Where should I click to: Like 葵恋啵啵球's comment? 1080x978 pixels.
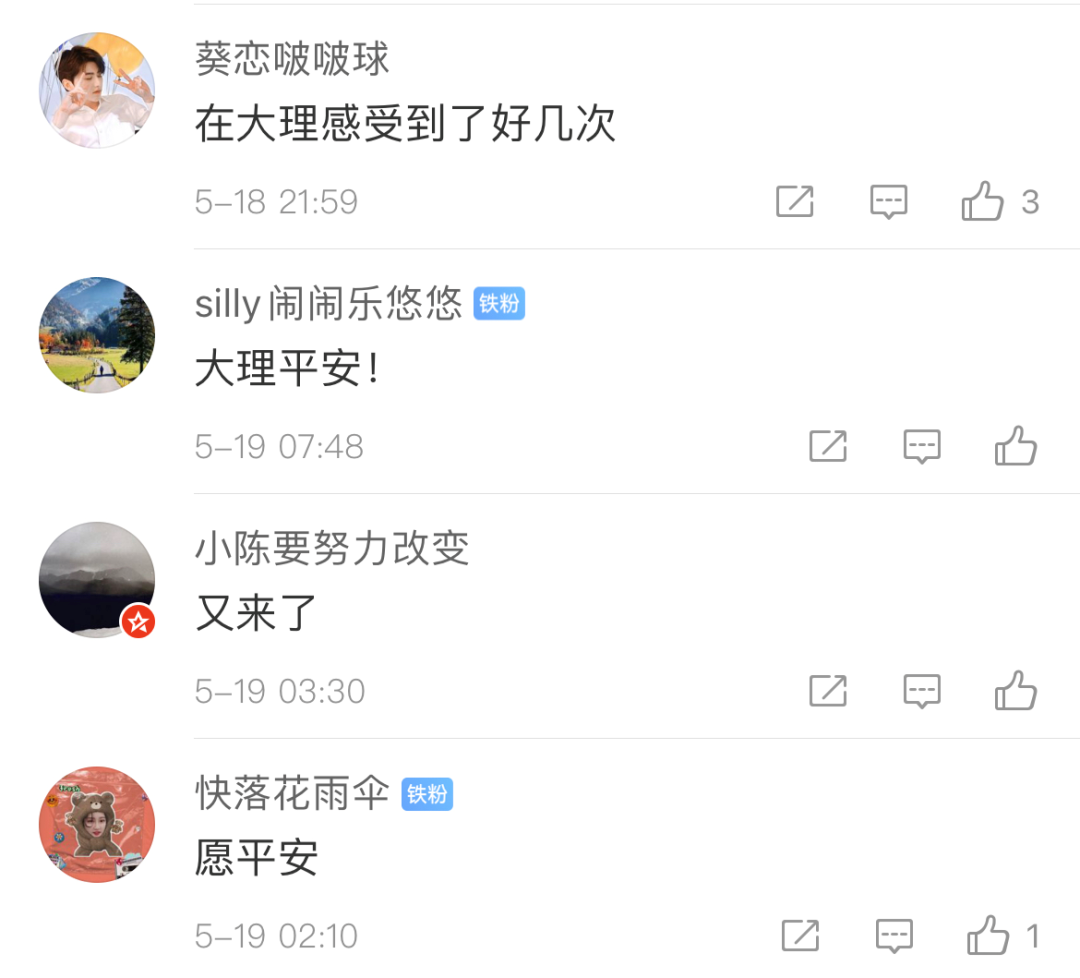(x=983, y=202)
